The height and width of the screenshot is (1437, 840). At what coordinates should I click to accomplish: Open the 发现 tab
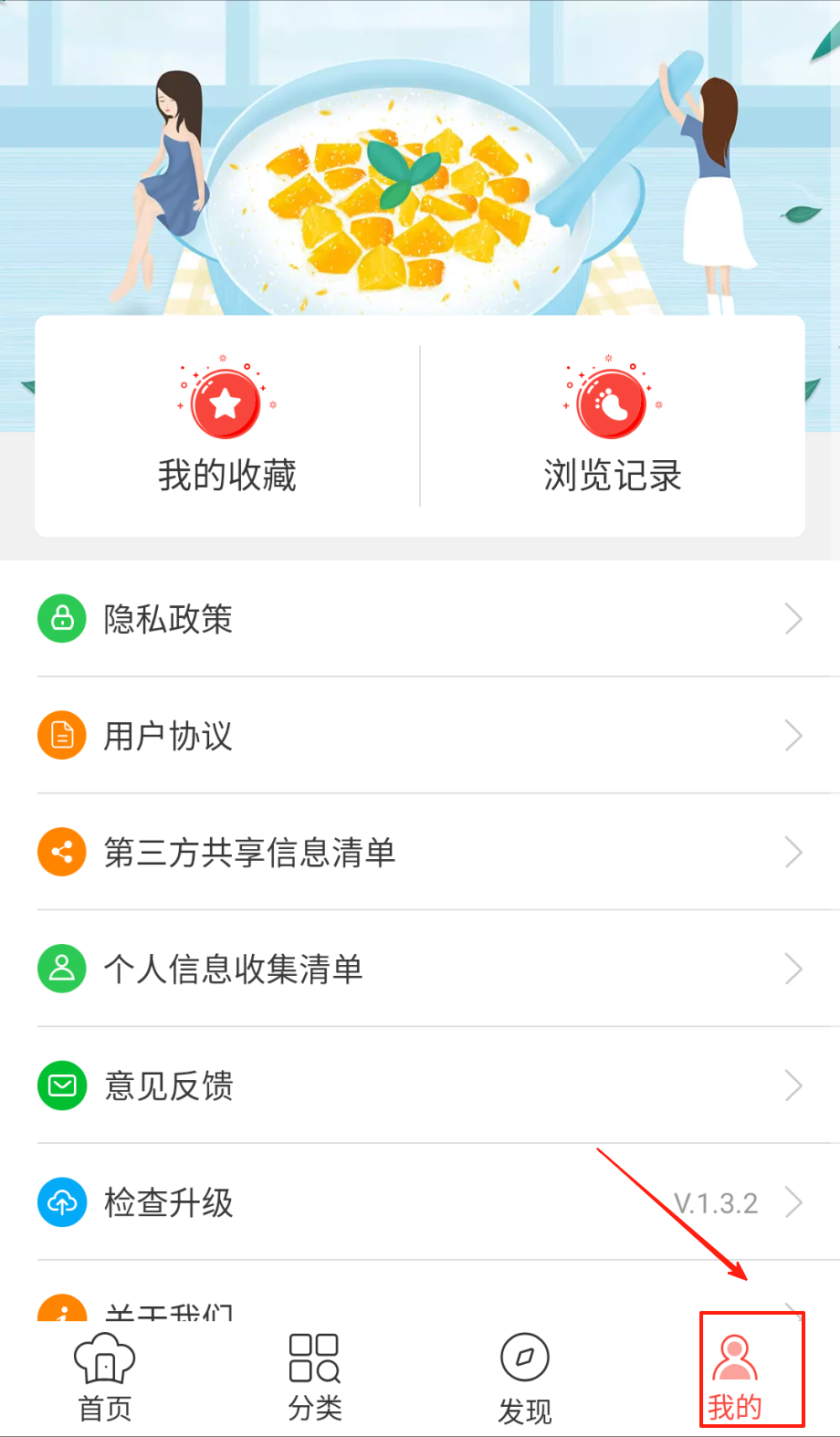click(x=525, y=1378)
